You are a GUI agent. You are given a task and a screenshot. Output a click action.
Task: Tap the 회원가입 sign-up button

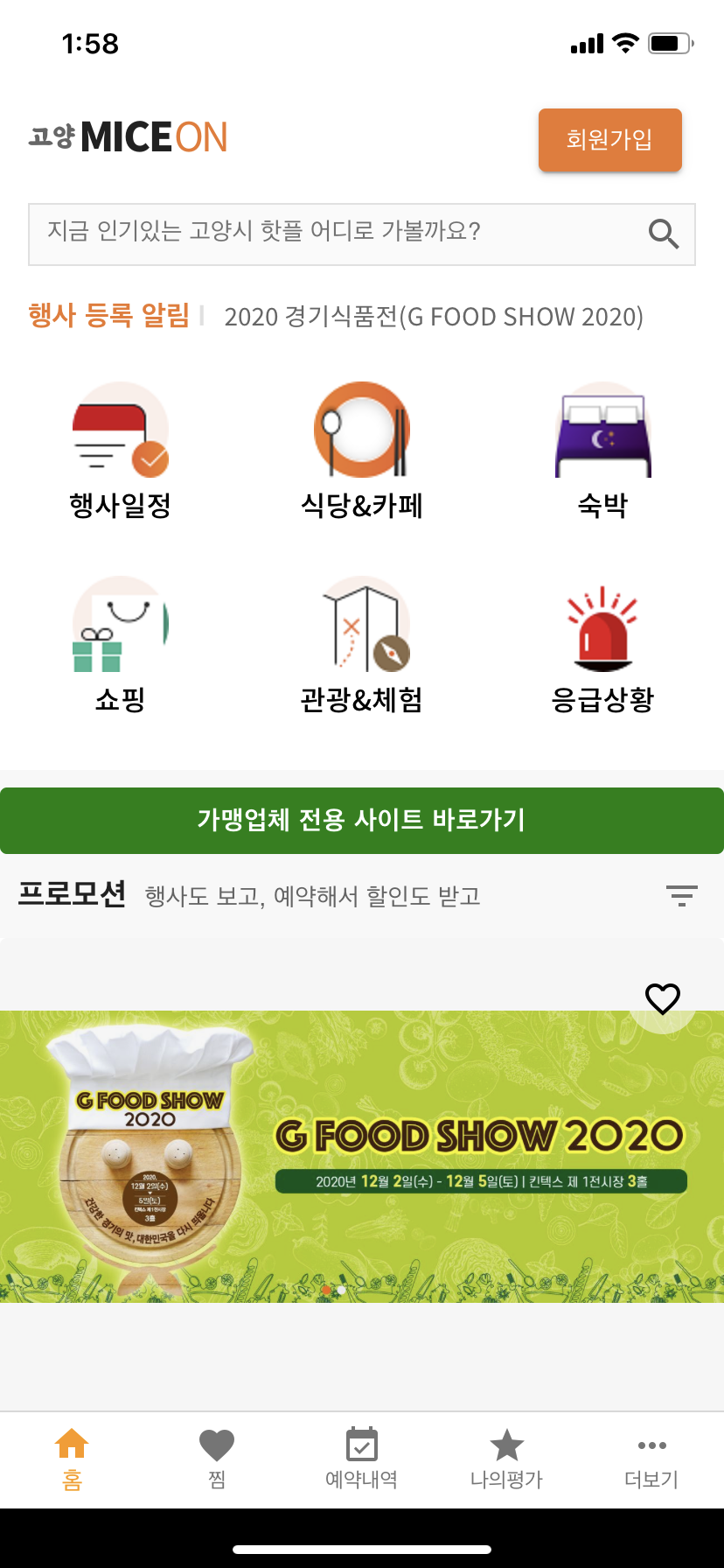coord(609,140)
